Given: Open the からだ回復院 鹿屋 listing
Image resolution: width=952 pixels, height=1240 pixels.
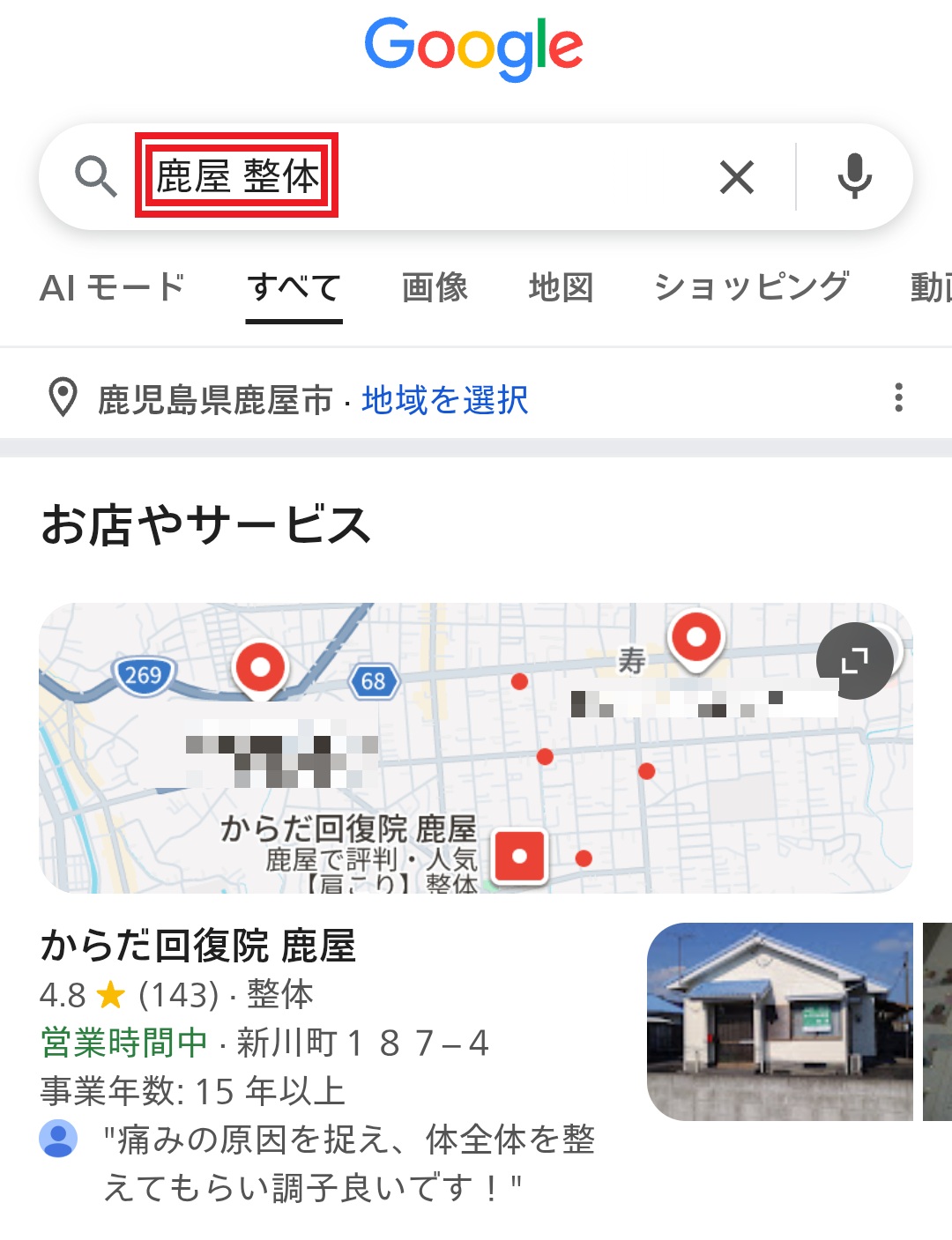Looking at the screenshot, I should pyautogui.click(x=198, y=946).
